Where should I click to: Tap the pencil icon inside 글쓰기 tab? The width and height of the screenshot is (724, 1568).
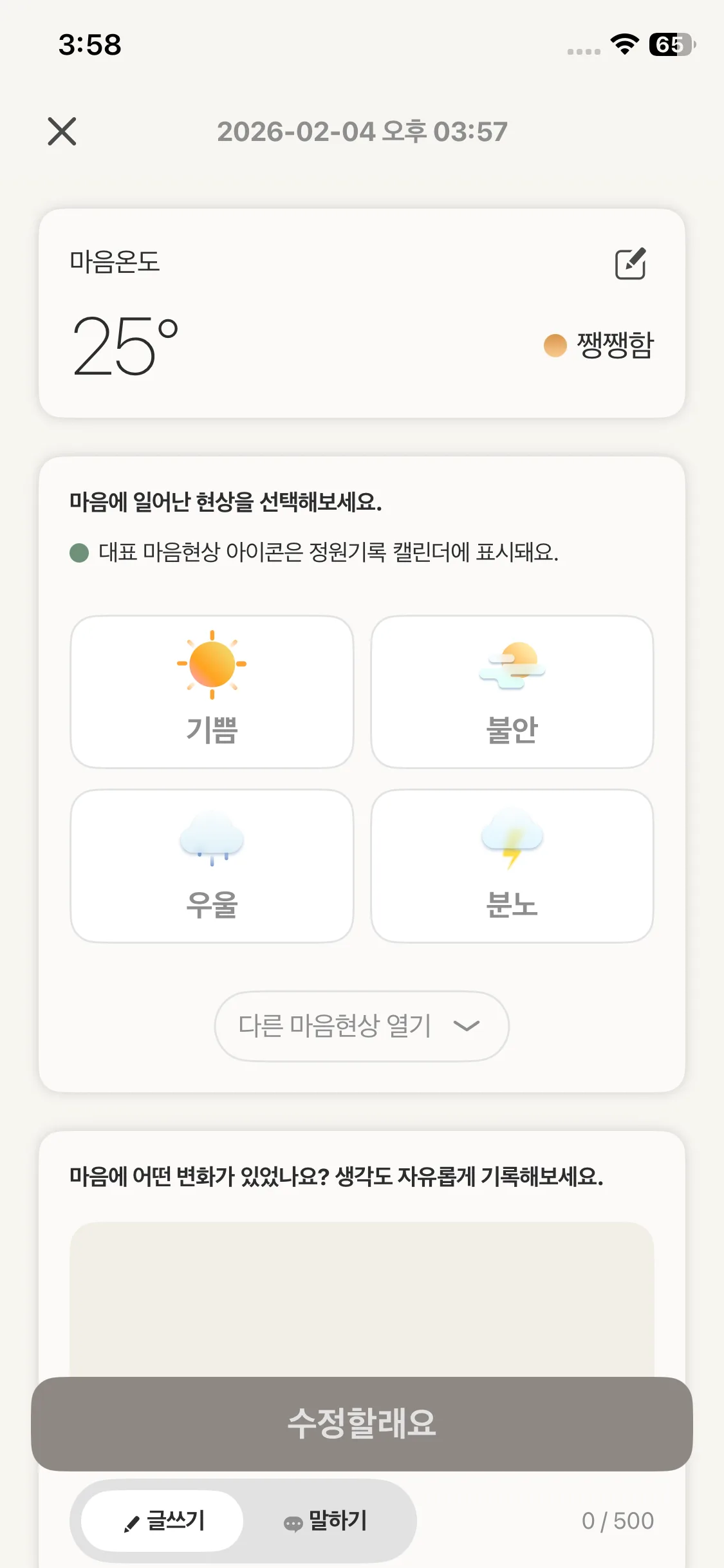133,1520
